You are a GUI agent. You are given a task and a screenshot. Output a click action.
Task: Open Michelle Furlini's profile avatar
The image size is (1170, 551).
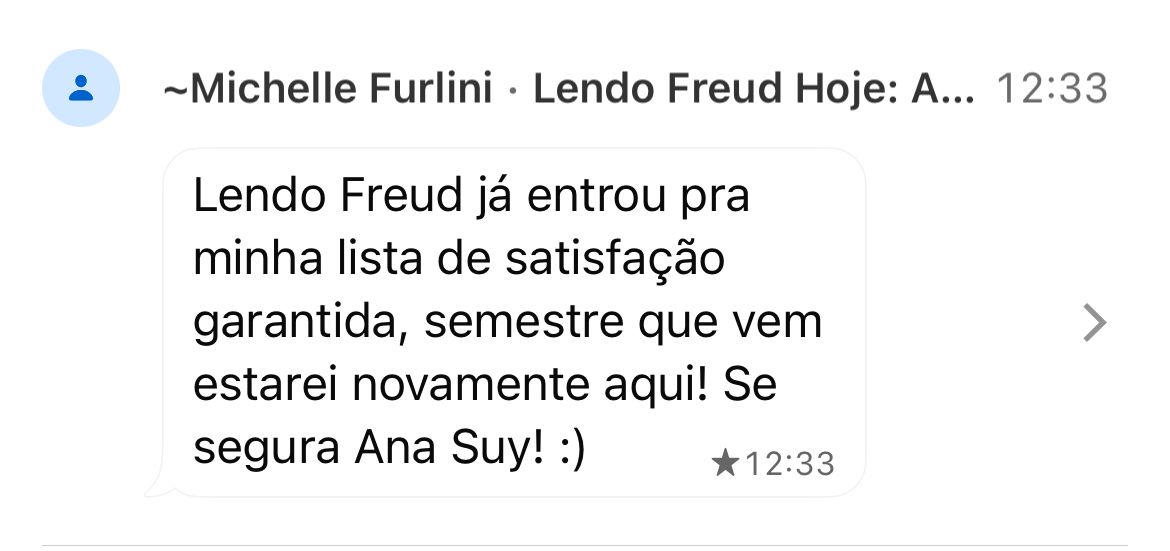click(x=81, y=89)
